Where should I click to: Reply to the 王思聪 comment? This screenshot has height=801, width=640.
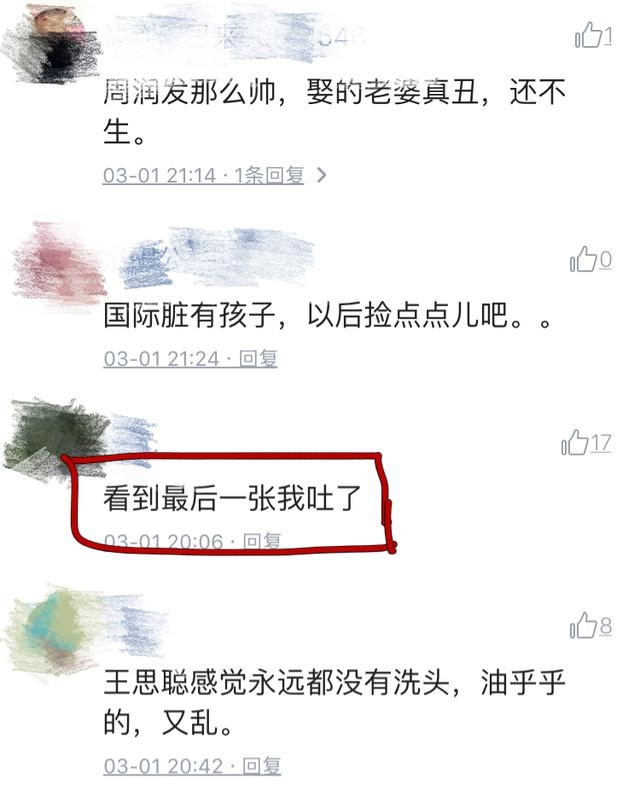[262, 766]
